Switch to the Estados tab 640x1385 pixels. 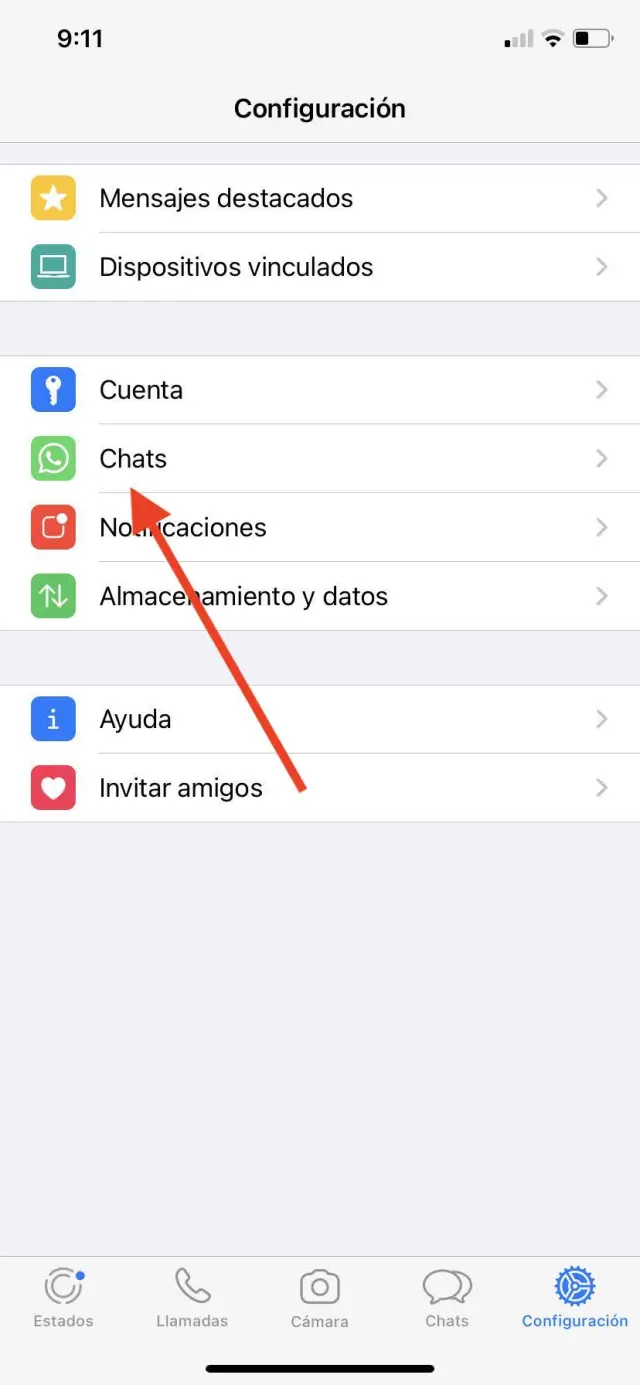(x=63, y=1298)
